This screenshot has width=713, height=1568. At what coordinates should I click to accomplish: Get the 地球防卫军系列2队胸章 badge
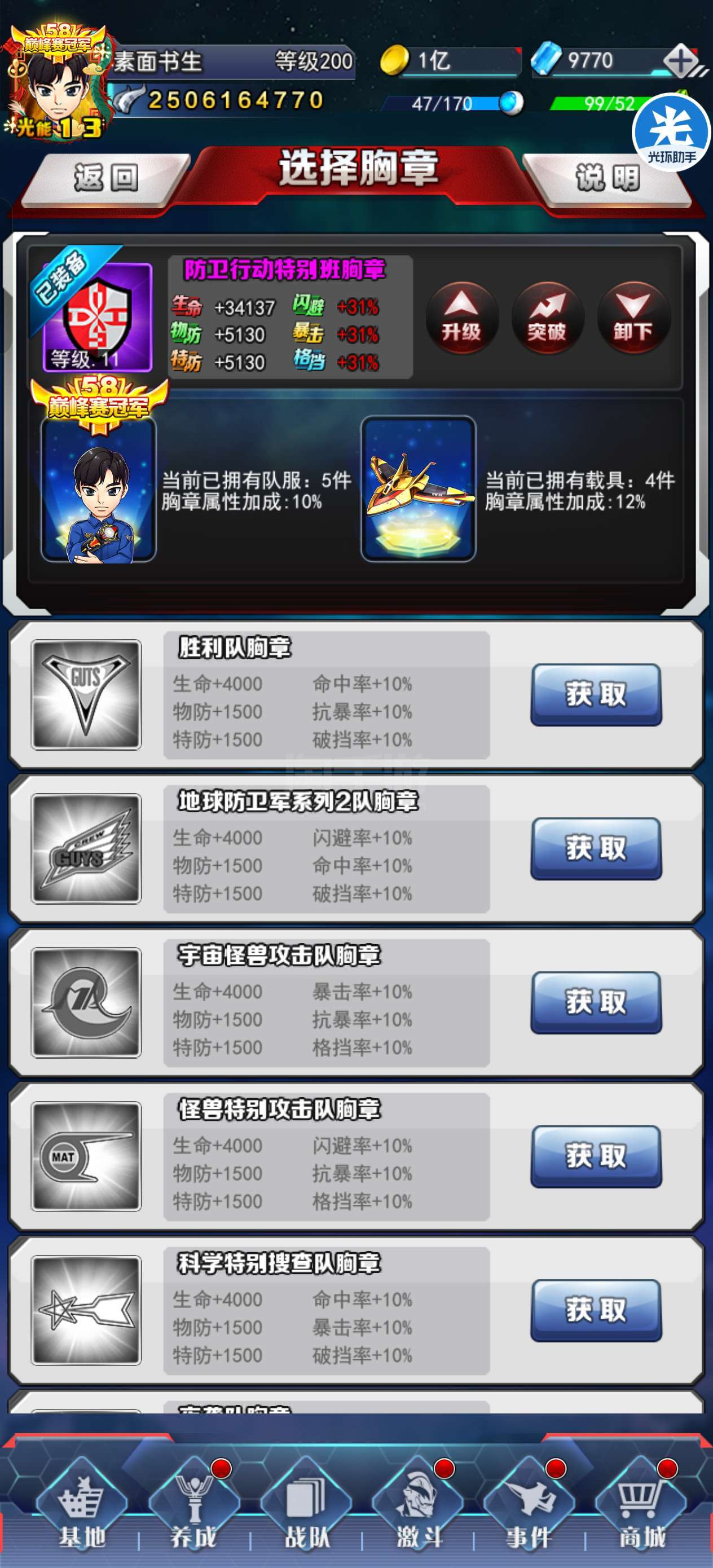point(596,848)
